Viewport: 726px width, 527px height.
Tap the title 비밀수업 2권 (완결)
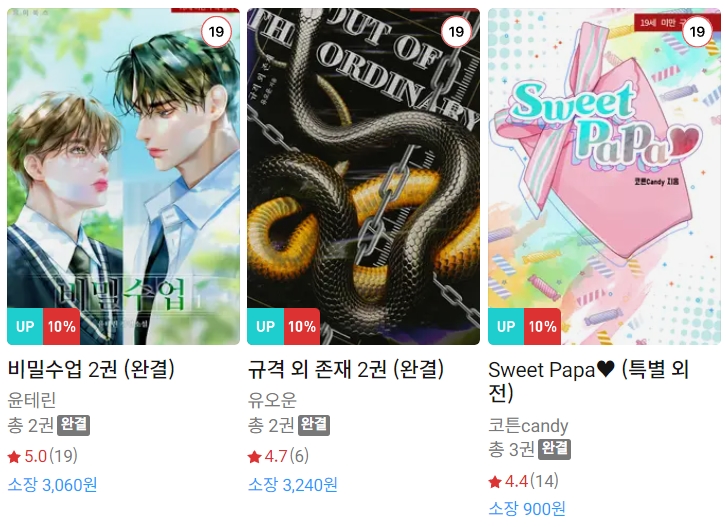[x=91, y=370]
